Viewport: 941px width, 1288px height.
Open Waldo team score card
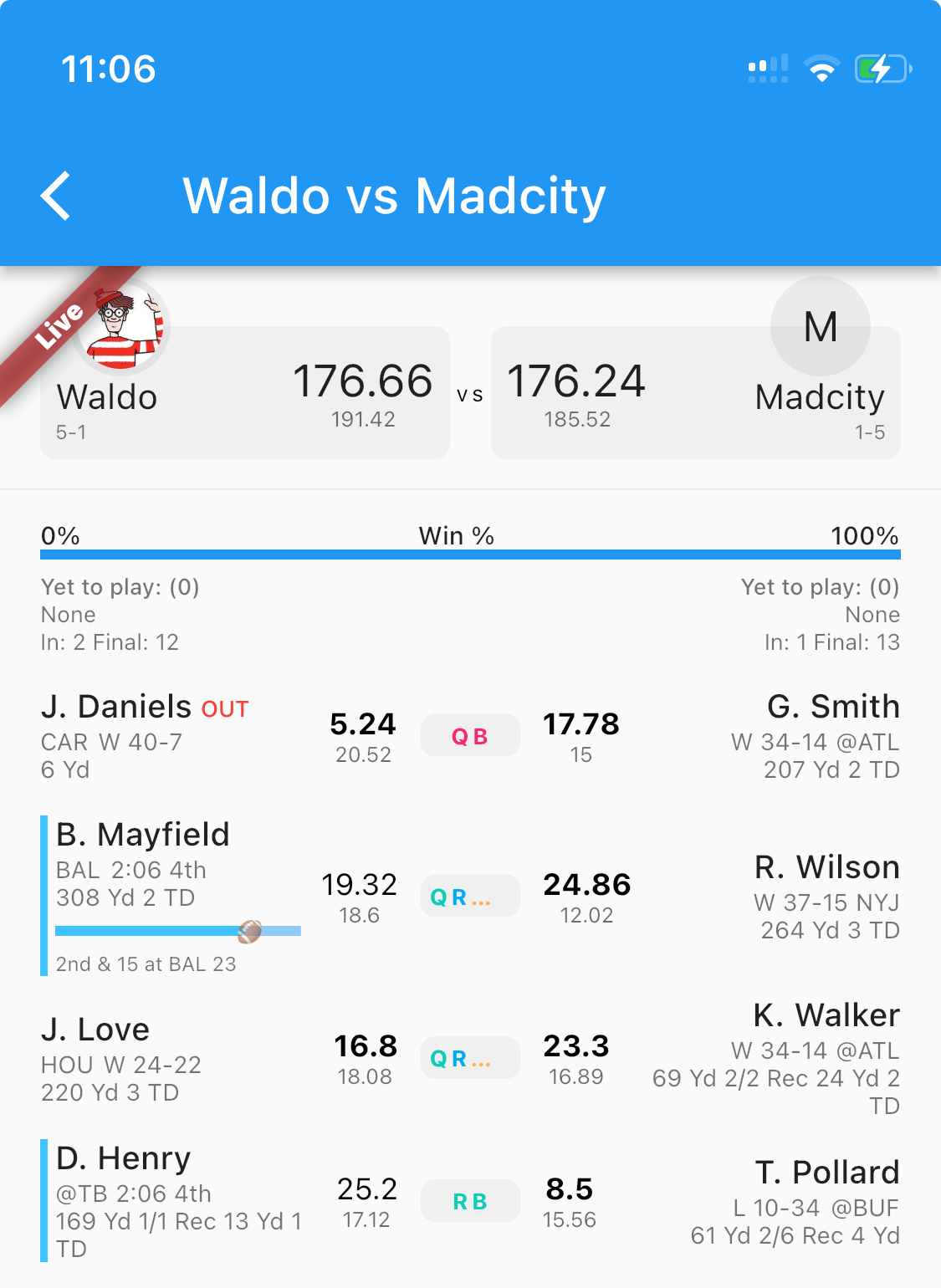[245, 393]
